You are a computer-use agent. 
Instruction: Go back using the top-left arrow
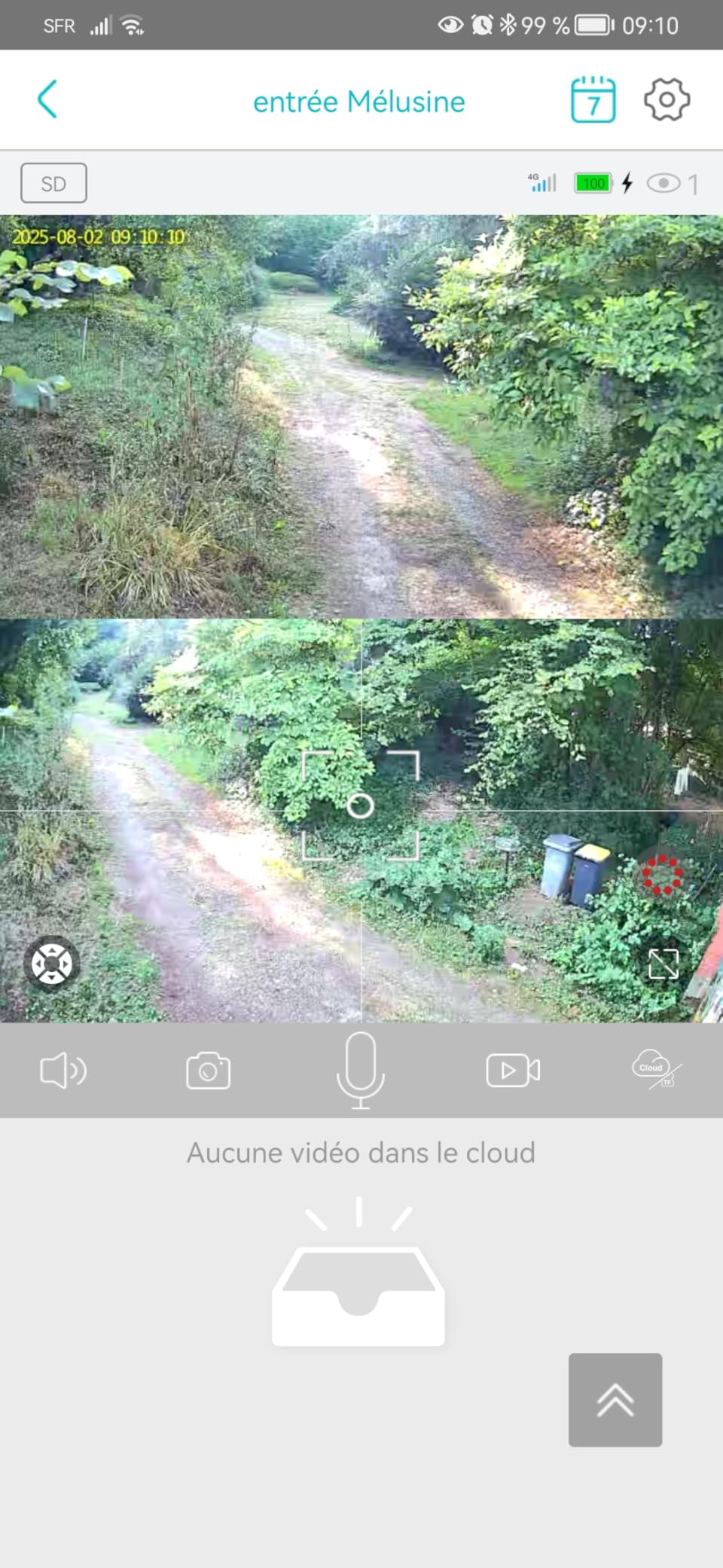tap(47, 99)
